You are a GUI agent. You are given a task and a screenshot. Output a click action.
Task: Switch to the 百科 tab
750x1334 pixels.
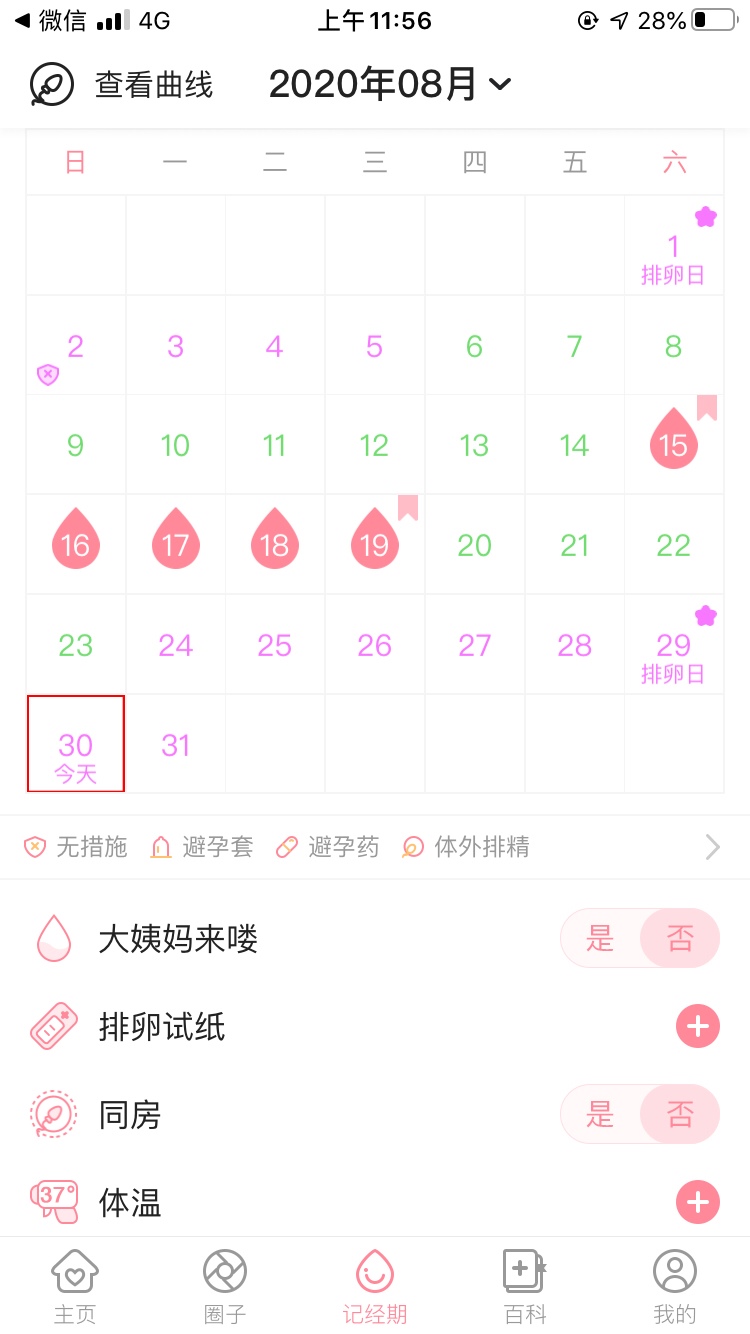pyautogui.click(x=525, y=1286)
